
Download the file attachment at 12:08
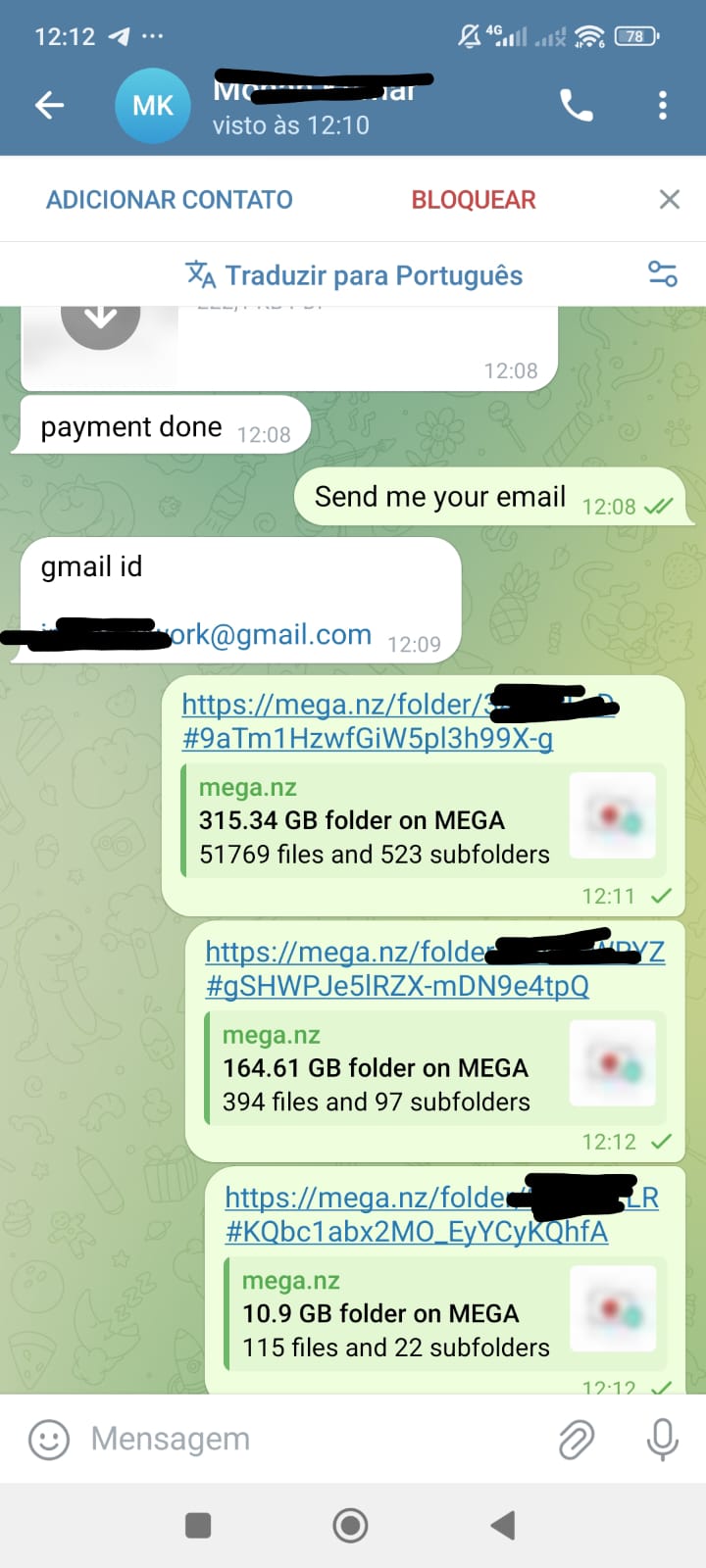point(101,320)
